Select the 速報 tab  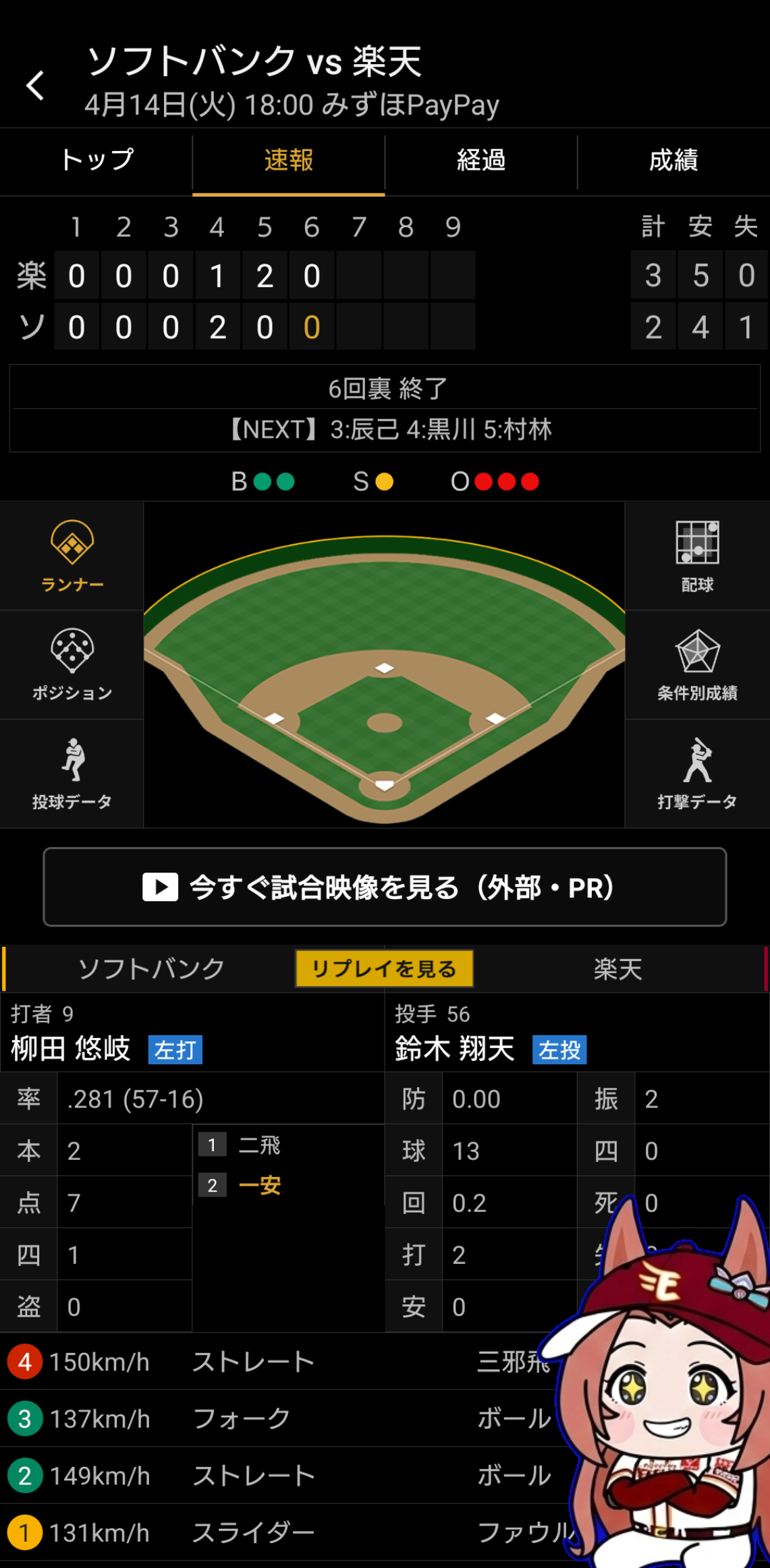[x=289, y=161]
